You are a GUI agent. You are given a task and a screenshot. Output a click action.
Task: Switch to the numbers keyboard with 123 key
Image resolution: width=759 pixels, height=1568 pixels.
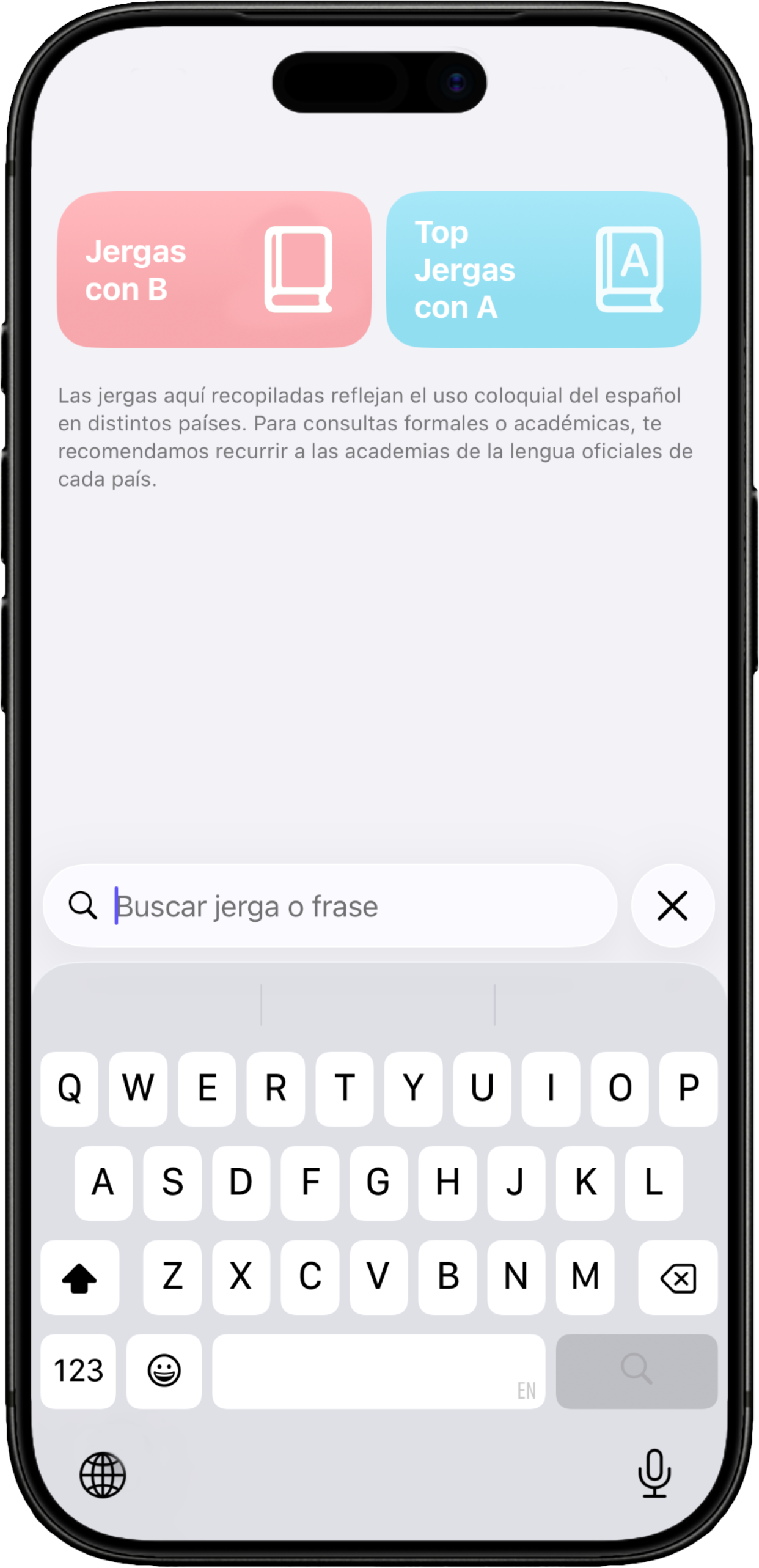(x=78, y=1371)
